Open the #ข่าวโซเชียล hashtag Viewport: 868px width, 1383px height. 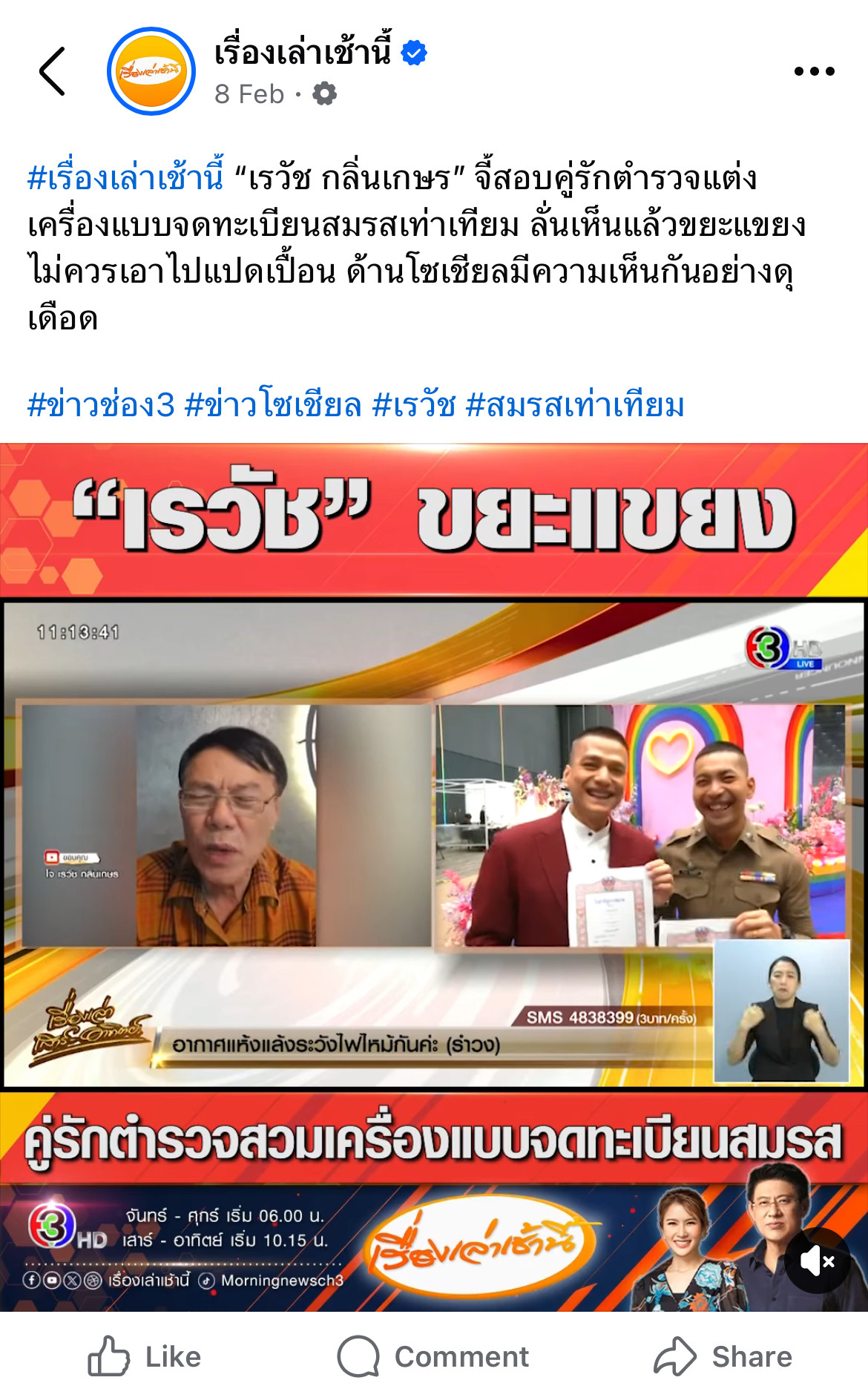click(273, 406)
